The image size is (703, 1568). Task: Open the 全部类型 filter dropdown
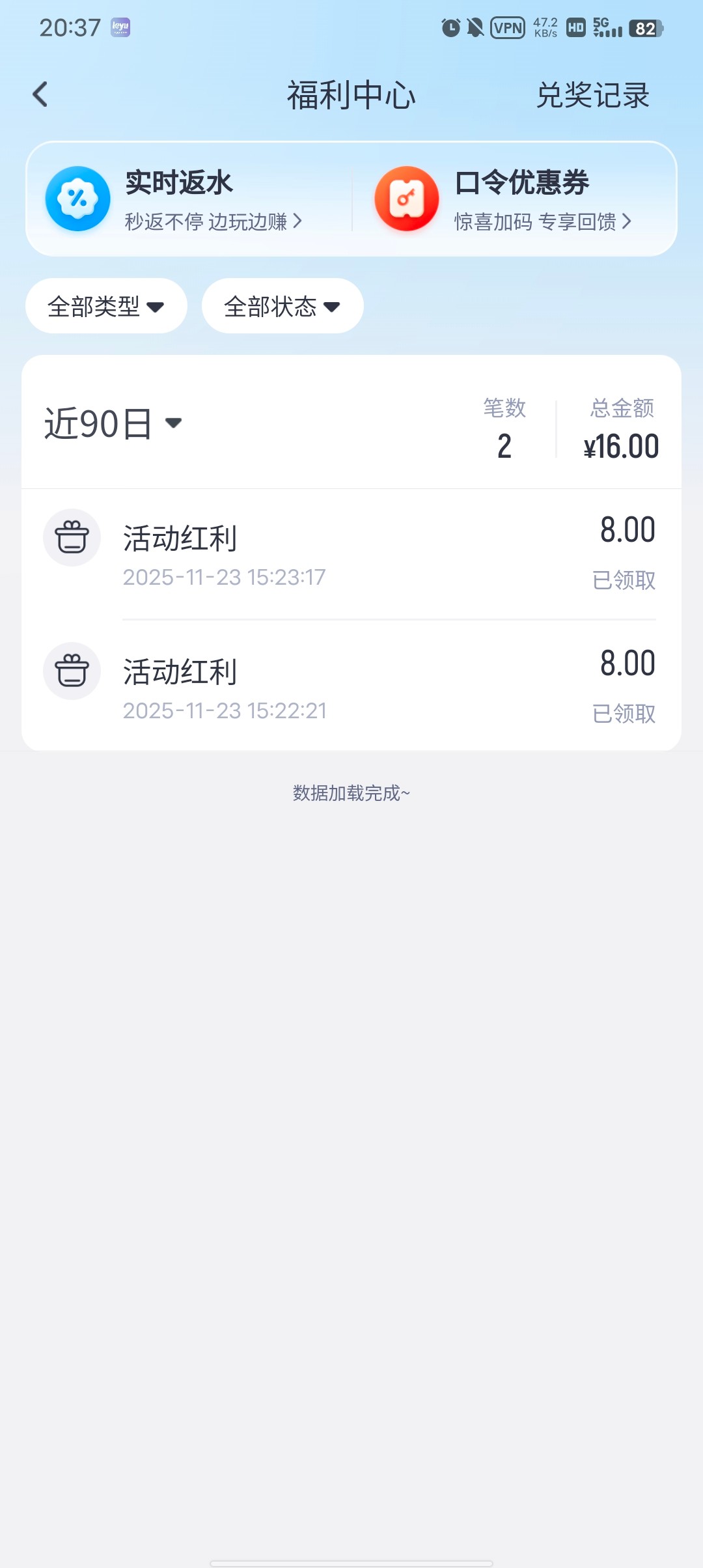[x=105, y=305]
